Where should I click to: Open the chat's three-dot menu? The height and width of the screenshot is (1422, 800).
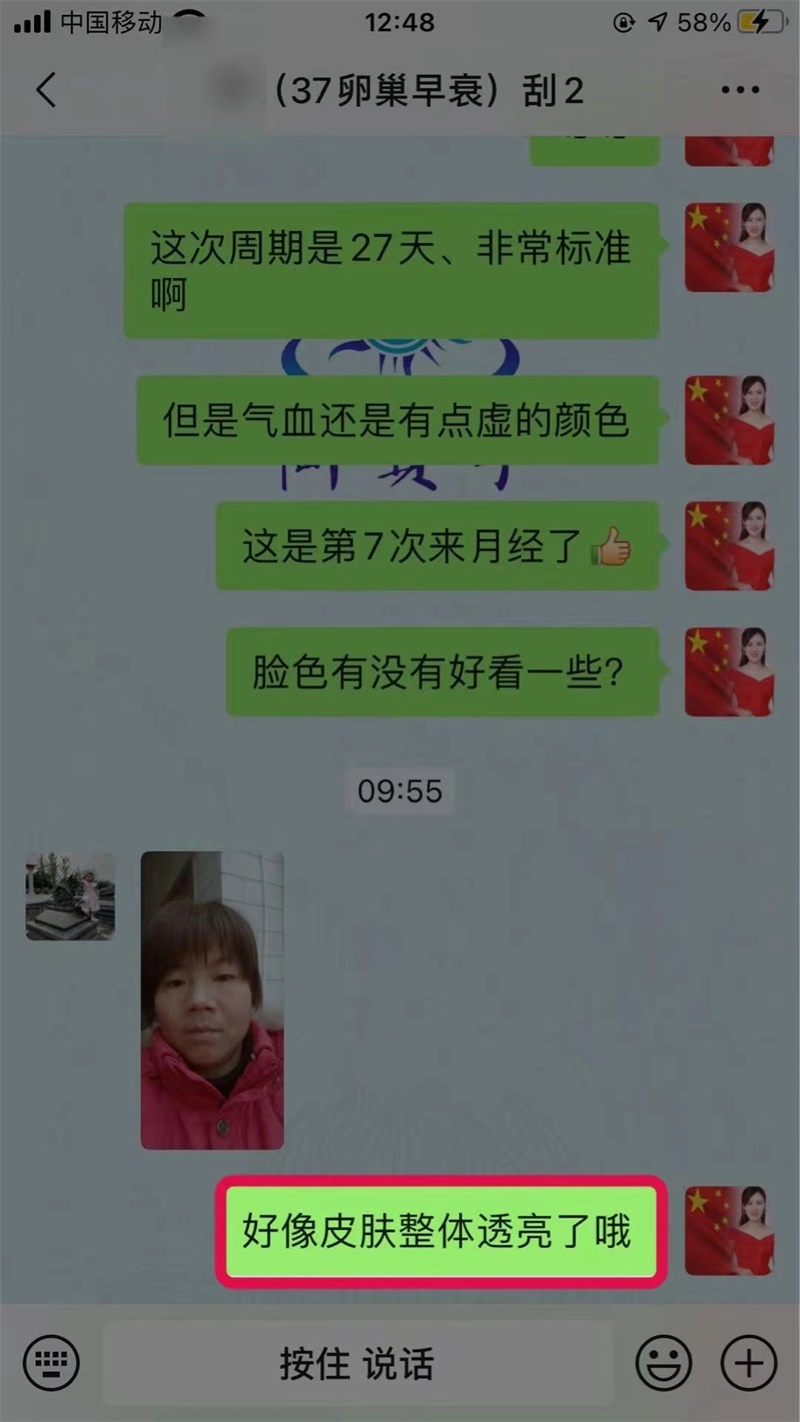tap(740, 90)
